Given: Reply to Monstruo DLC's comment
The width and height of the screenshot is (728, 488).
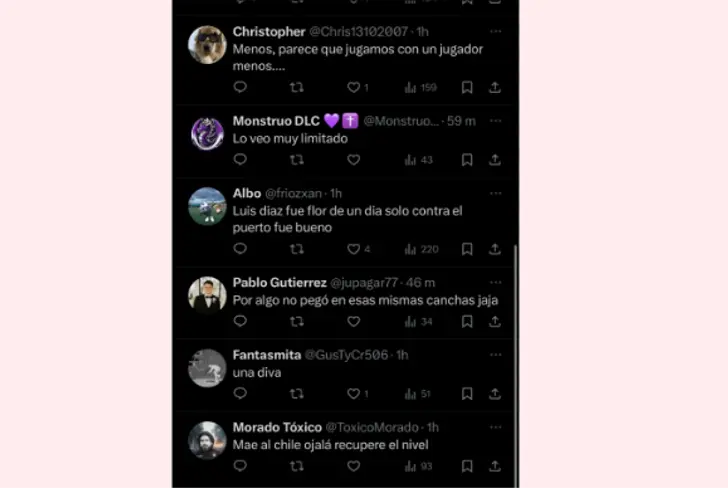Looking at the screenshot, I should (240, 159).
